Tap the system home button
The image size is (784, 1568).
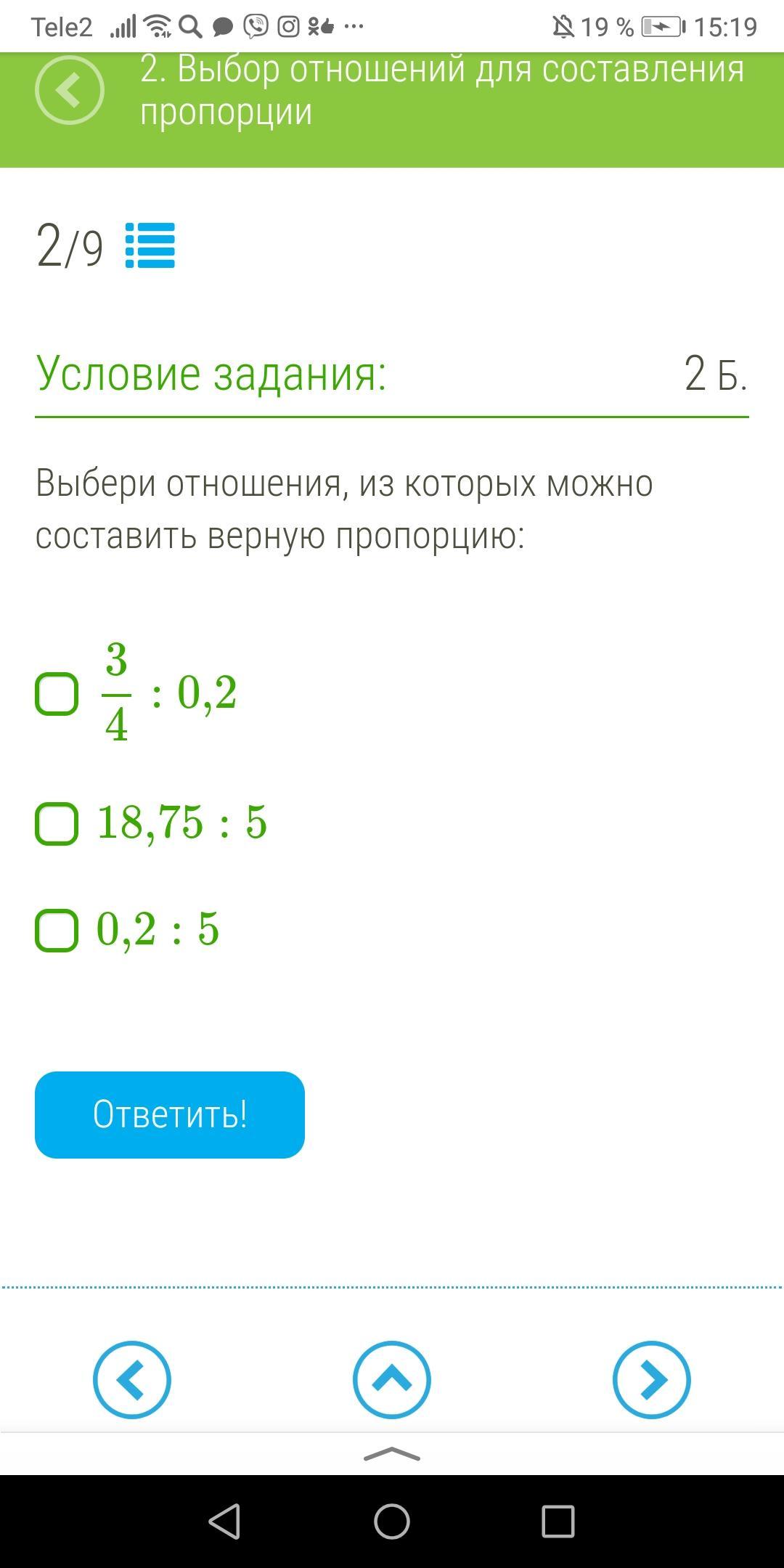pos(391,1521)
